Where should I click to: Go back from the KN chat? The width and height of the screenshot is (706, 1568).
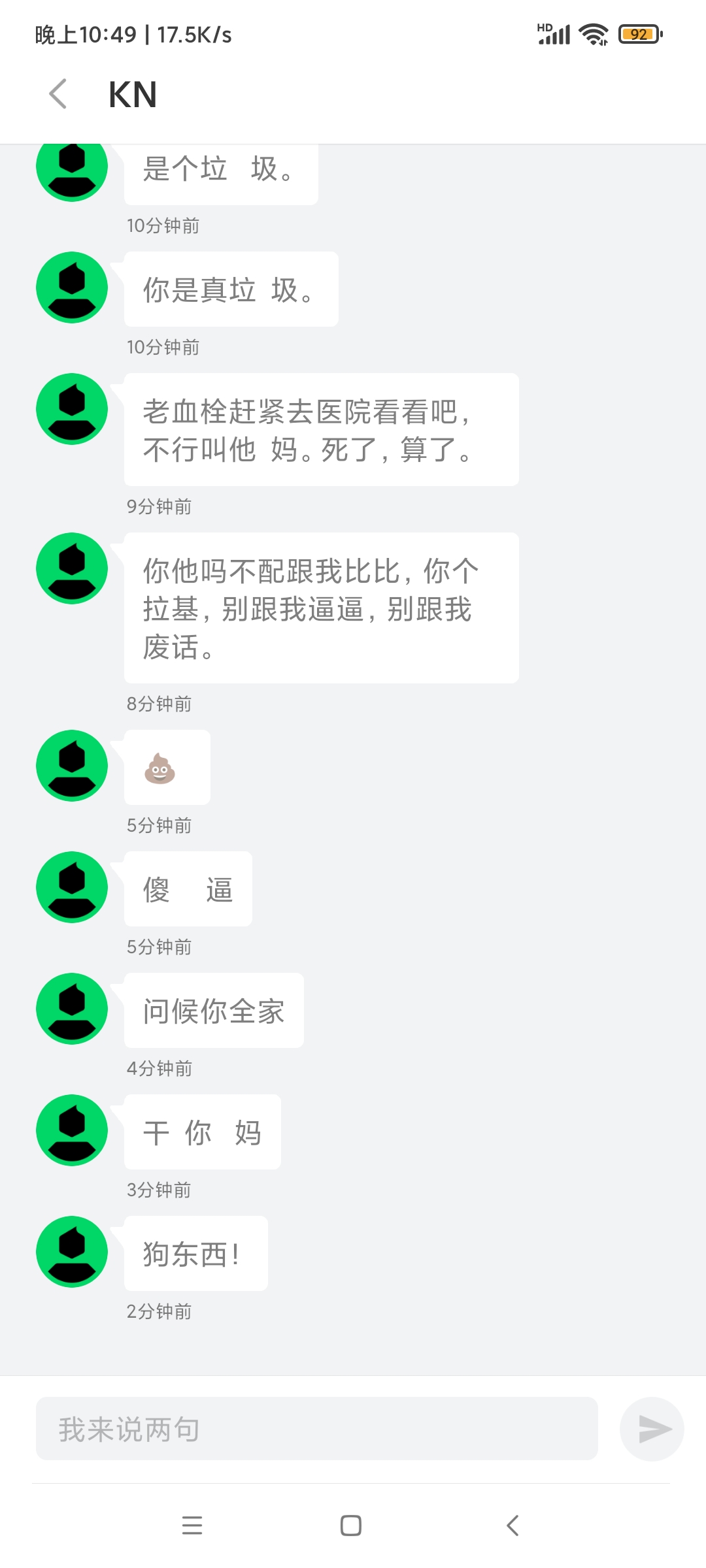[58, 94]
